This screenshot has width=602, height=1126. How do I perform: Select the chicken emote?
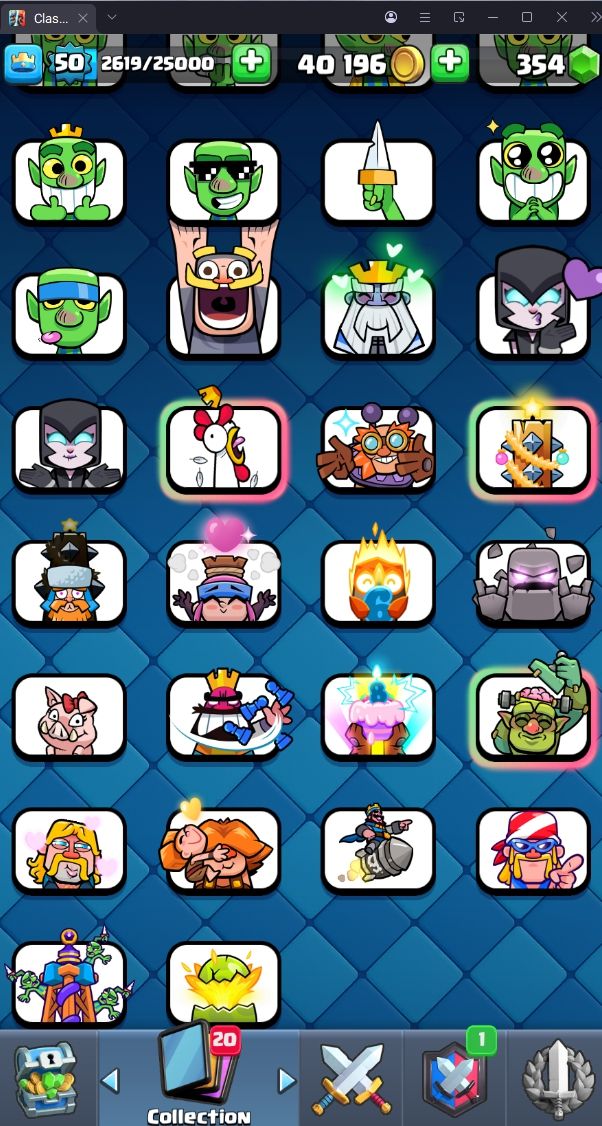pos(223,449)
